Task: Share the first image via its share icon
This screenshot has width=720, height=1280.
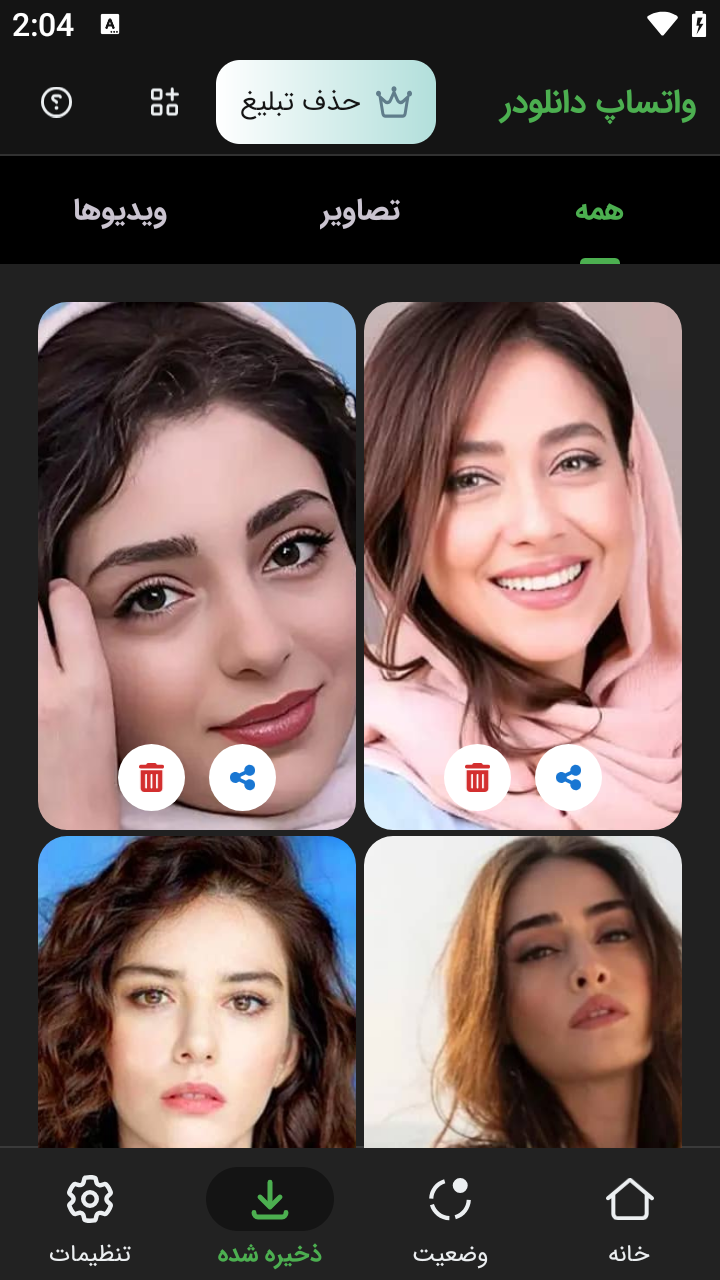Action: 242,777
